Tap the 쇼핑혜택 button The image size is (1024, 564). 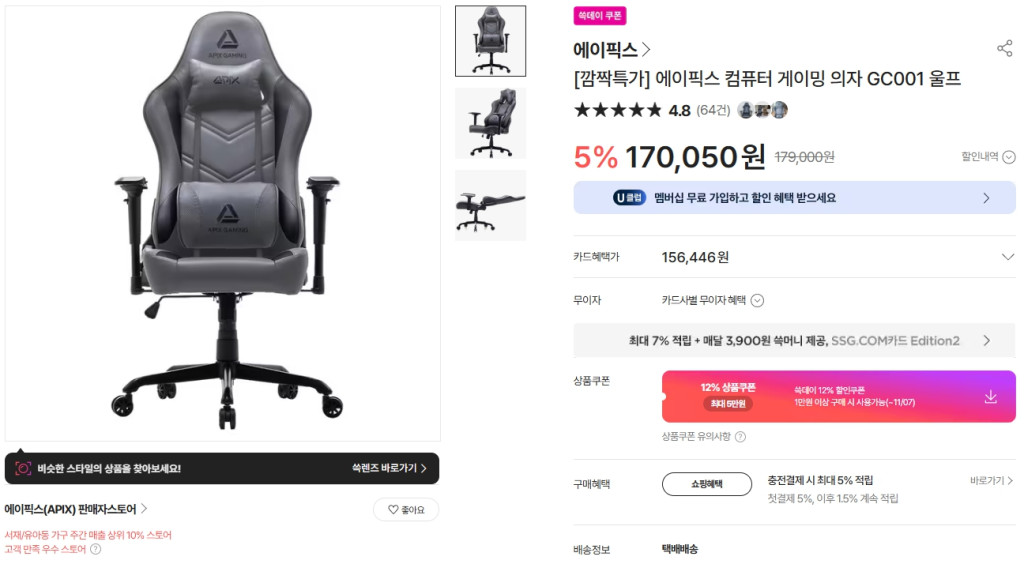pyautogui.click(x=706, y=484)
